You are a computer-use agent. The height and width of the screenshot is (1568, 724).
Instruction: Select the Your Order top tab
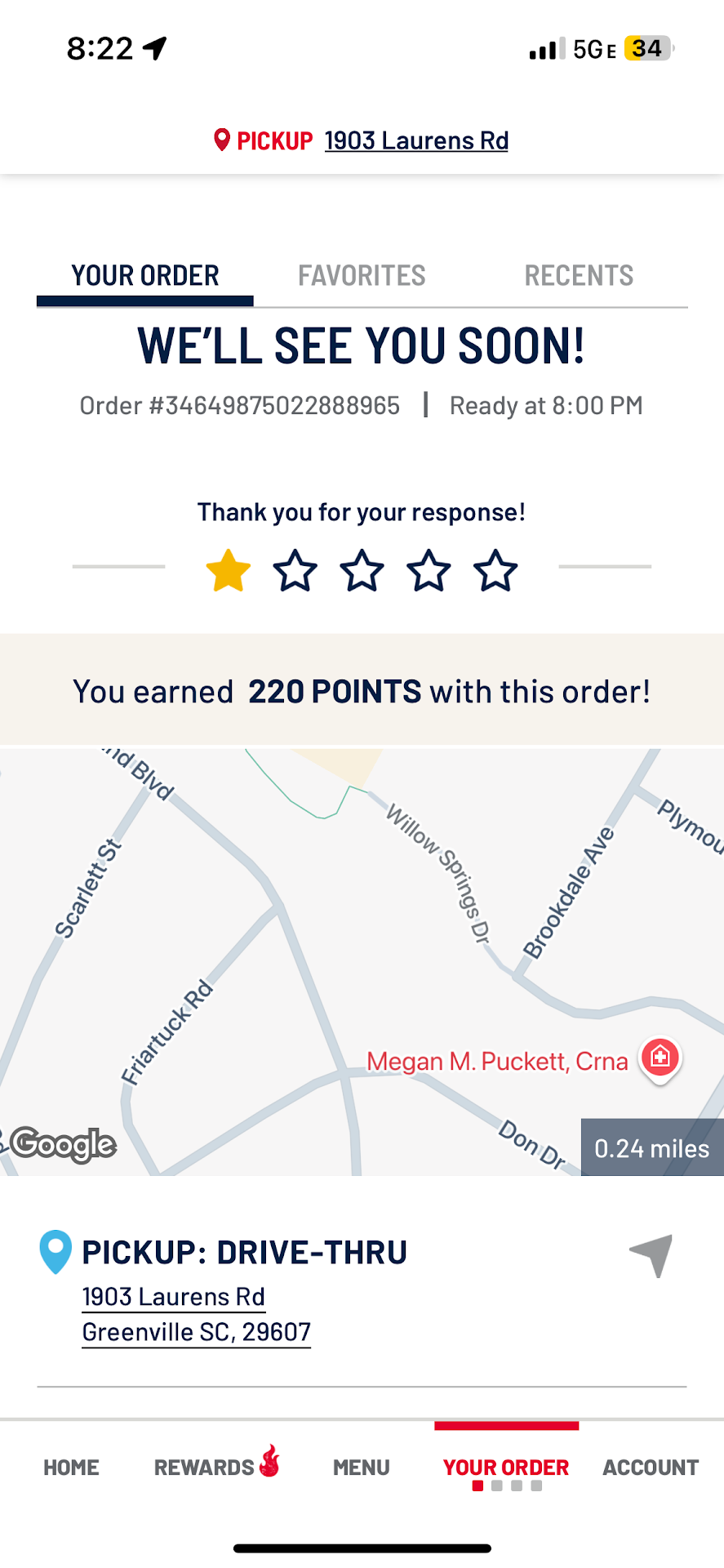(145, 276)
